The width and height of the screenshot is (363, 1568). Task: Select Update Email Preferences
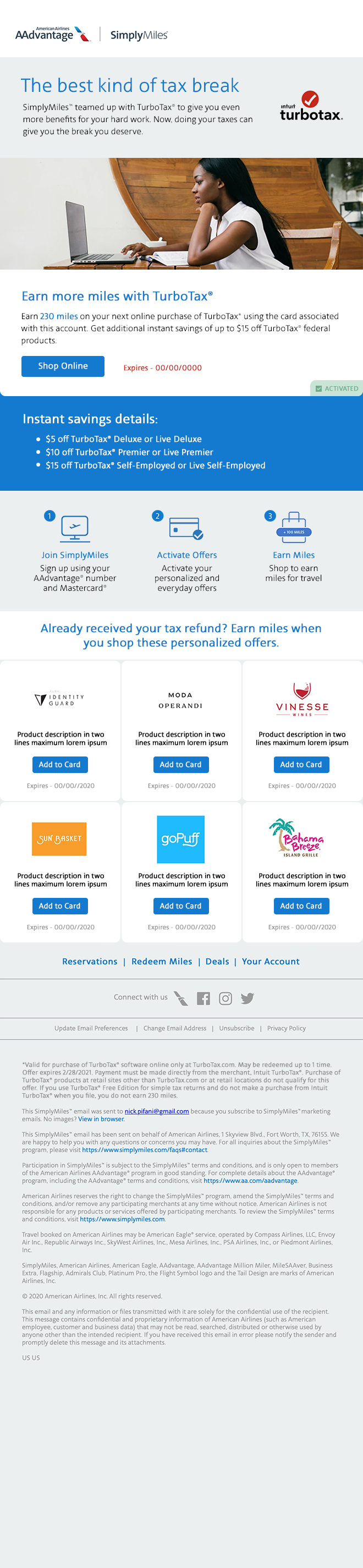coord(91,1028)
